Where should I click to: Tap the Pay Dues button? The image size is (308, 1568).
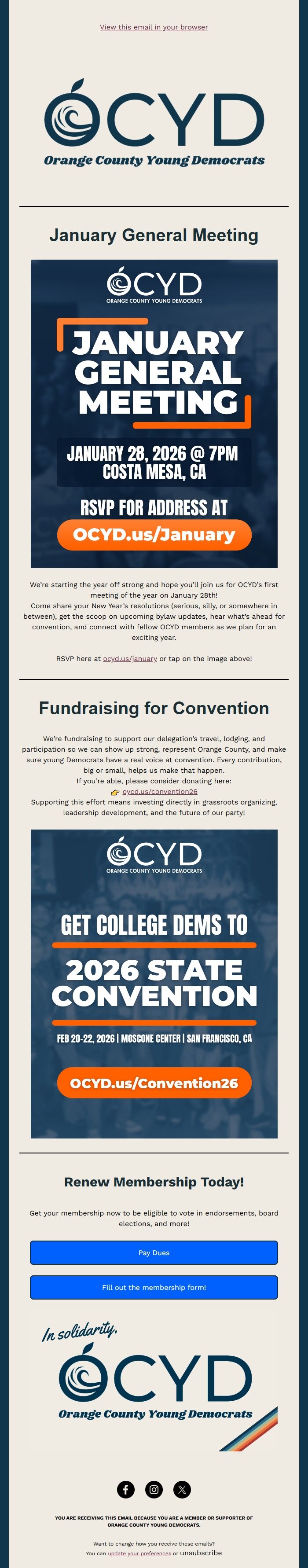click(154, 1252)
